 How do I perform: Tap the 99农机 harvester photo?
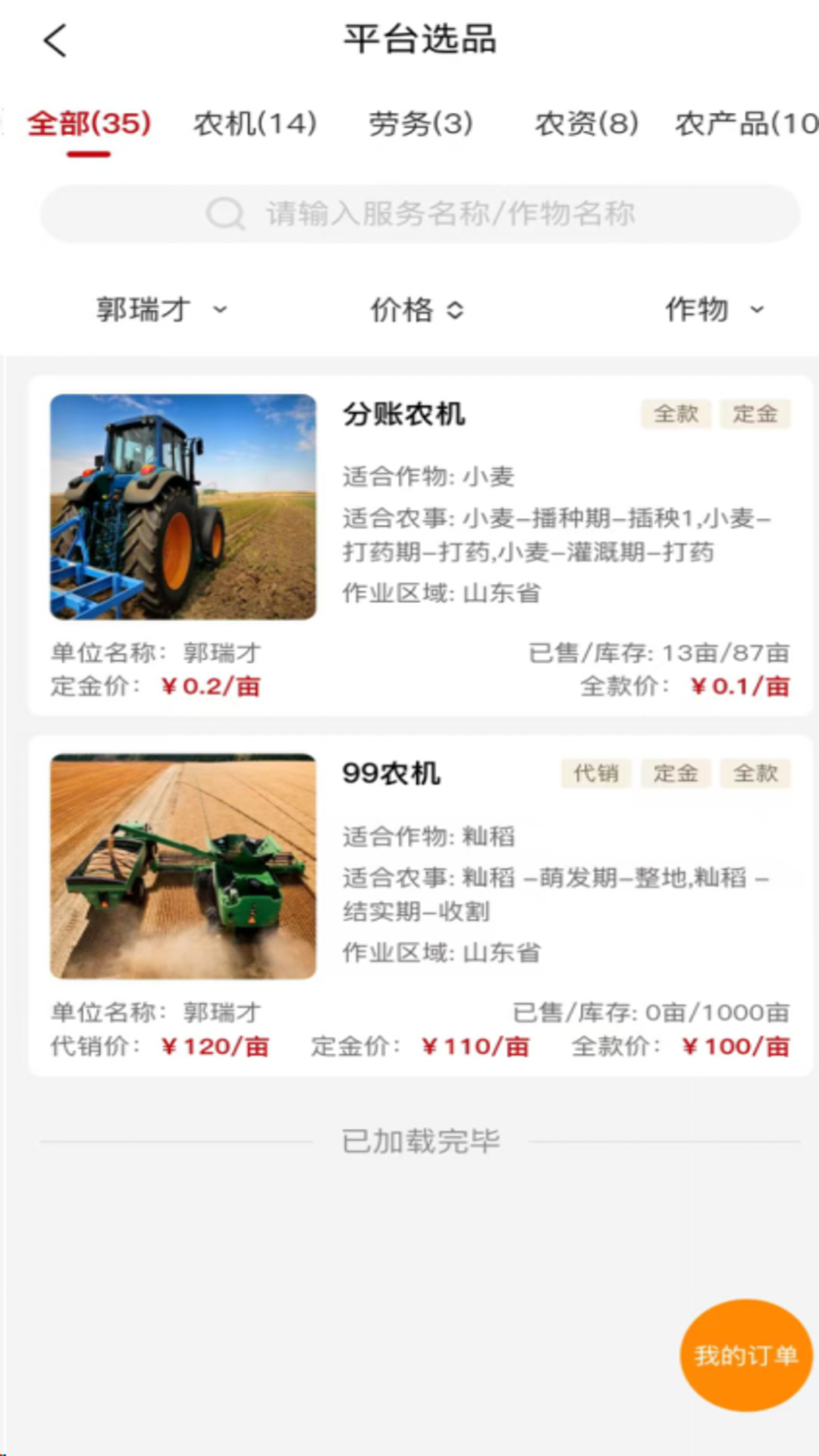(x=182, y=867)
